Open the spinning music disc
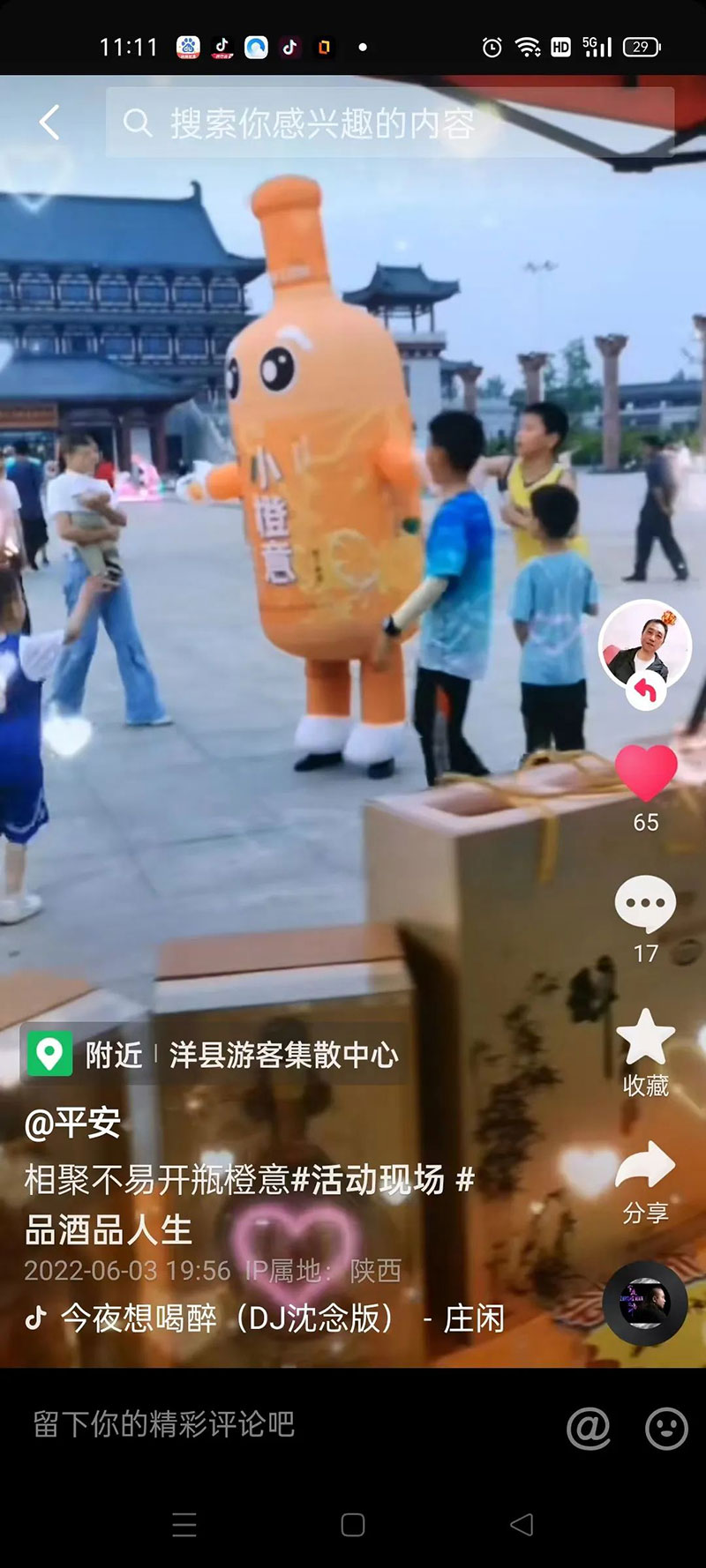 click(x=645, y=1303)
